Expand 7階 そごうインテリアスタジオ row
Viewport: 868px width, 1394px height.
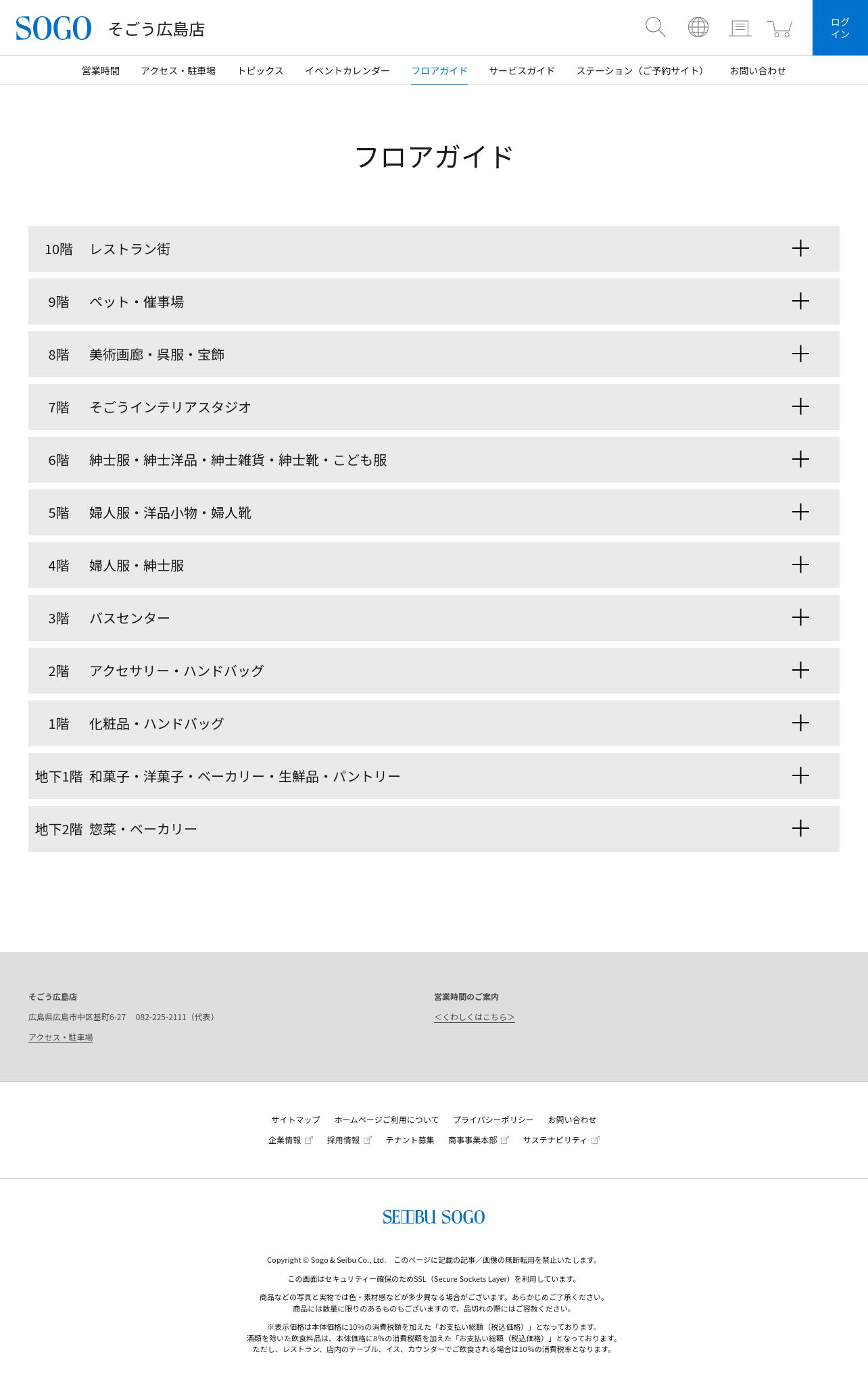434,407
